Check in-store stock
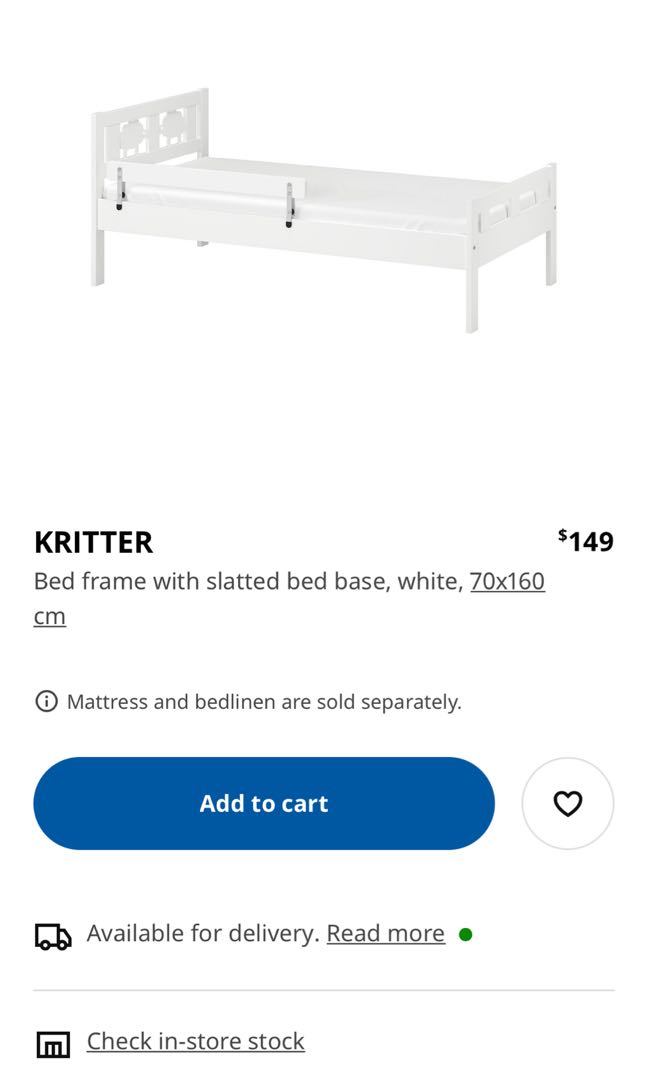Image resolution: width=648 pixels, height=1080 pixels. click(x=195, y=1041)
